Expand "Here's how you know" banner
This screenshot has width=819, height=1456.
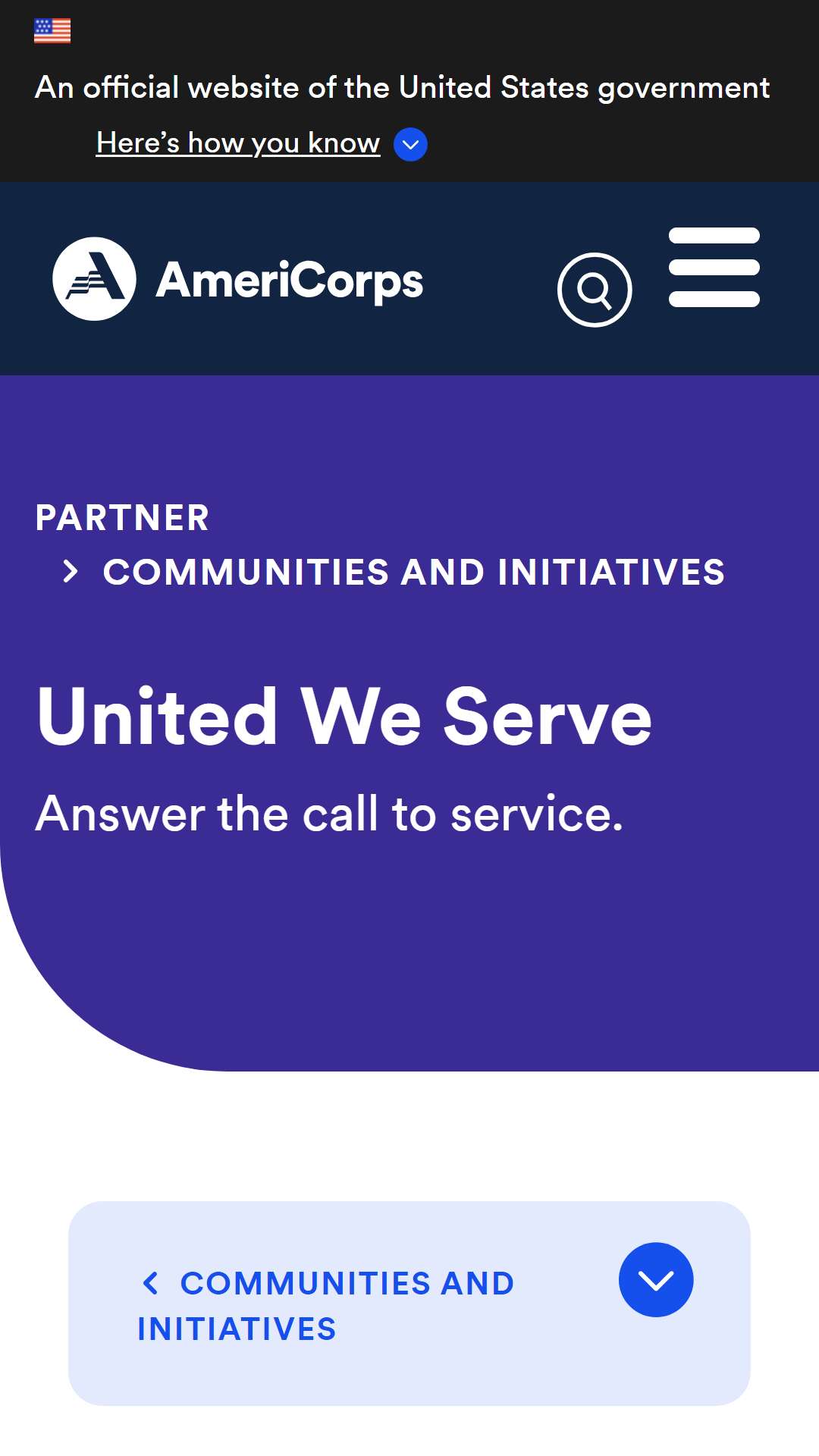pos(261,143)
